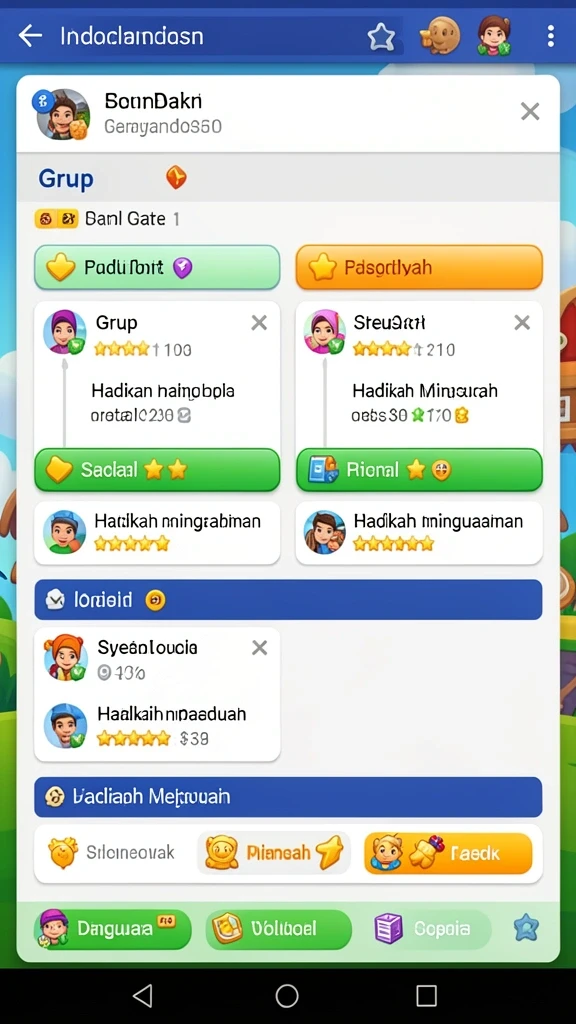
Task: Go to home via system navigation circle
Action: pyautogui.click(x=287, y=996)
